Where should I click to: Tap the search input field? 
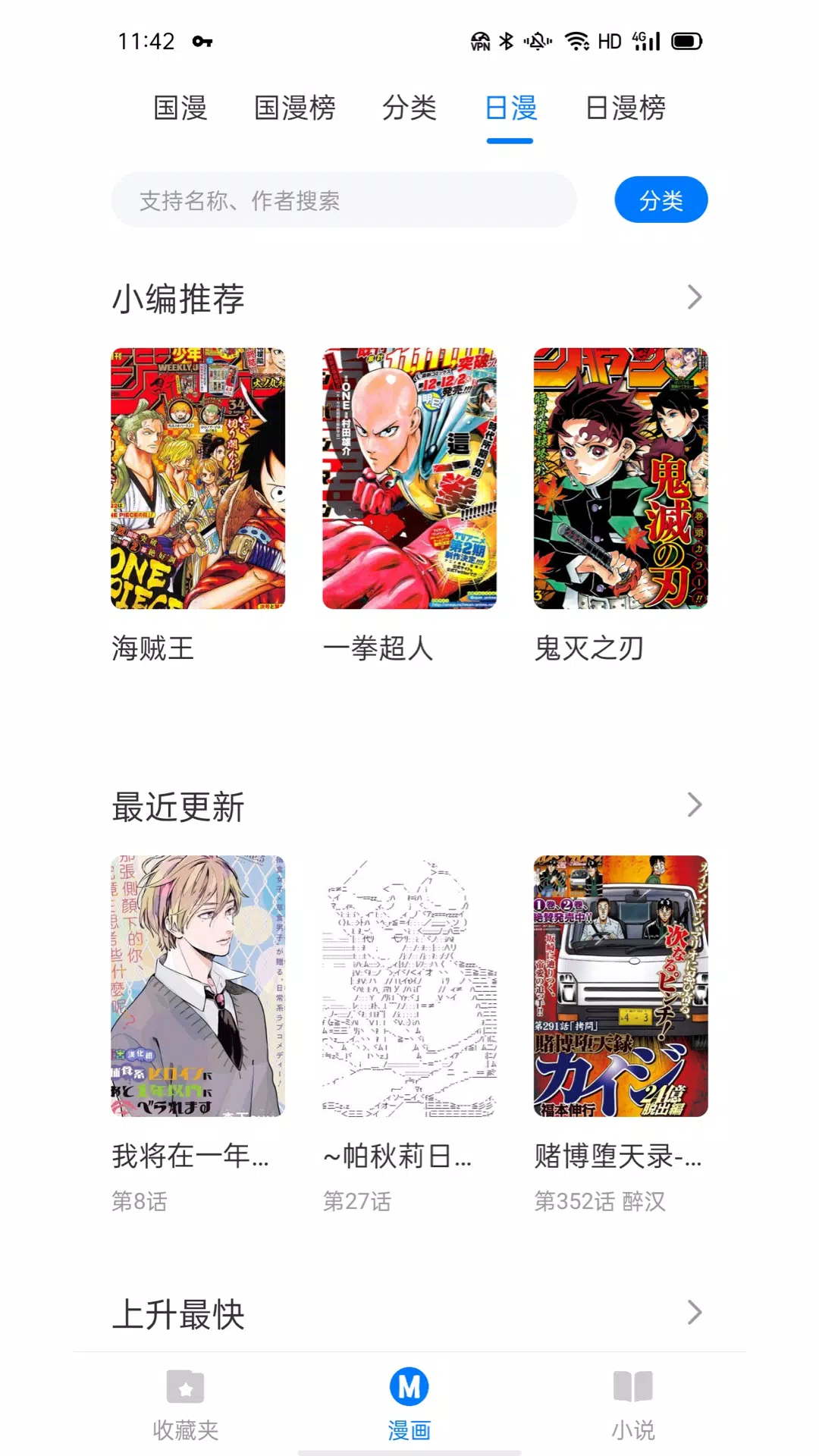coord(345,199)
